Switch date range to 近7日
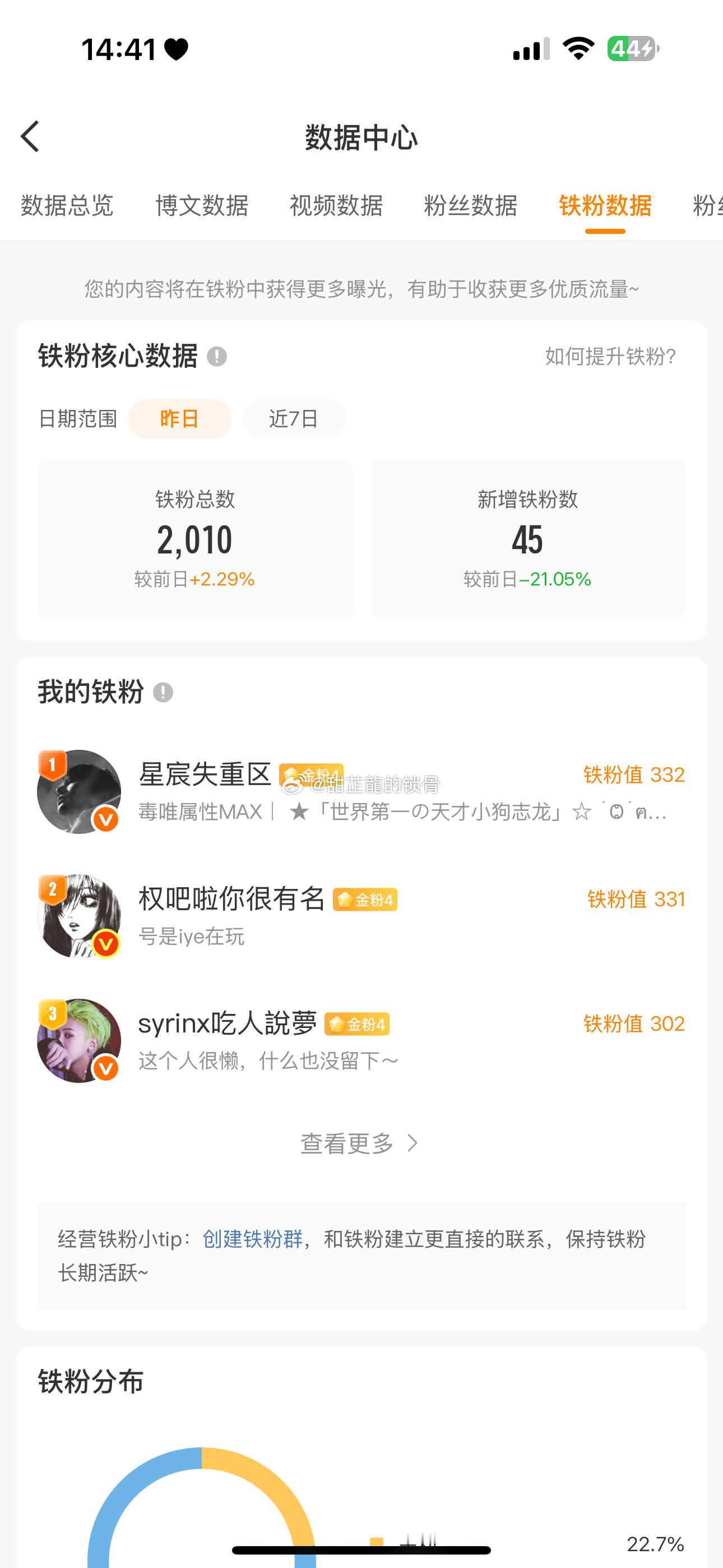 [294, 419]
